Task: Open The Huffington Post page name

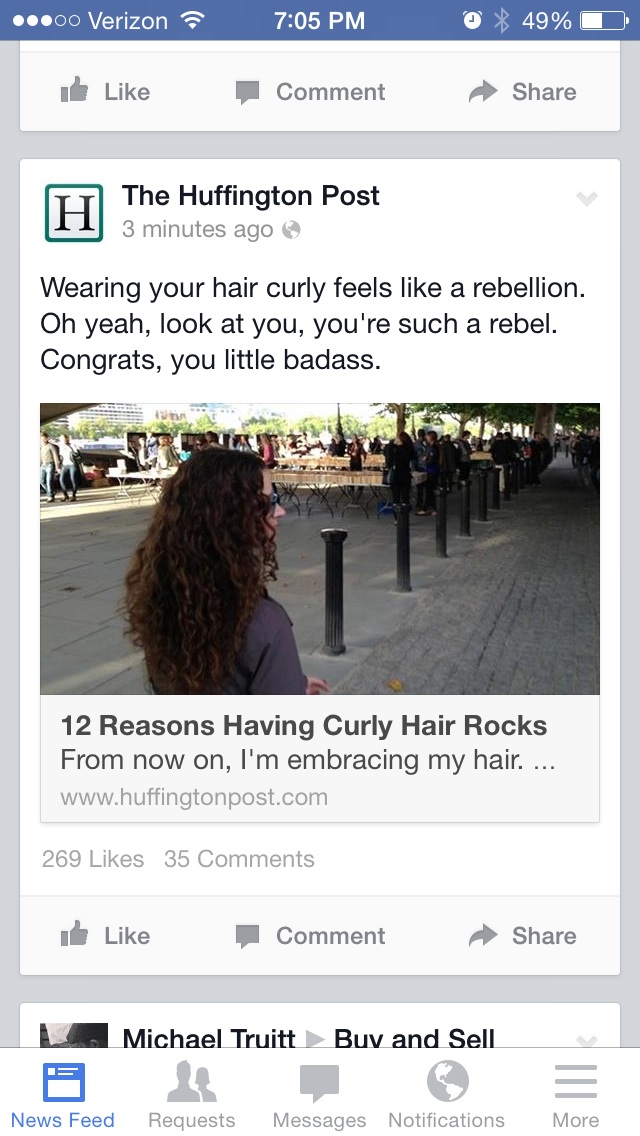Action: click(x=251, y=196)
